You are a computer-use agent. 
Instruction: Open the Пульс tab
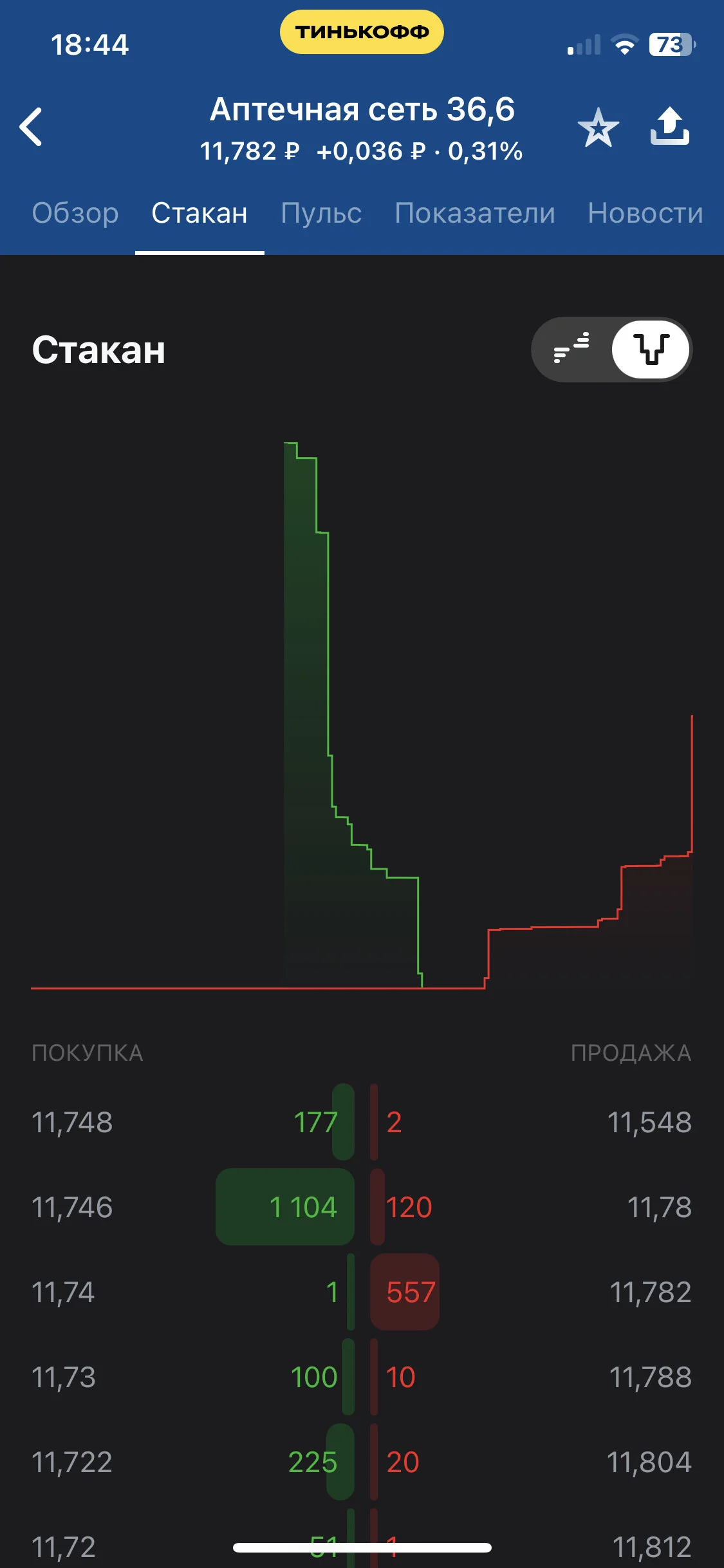[x=321, y=213]
